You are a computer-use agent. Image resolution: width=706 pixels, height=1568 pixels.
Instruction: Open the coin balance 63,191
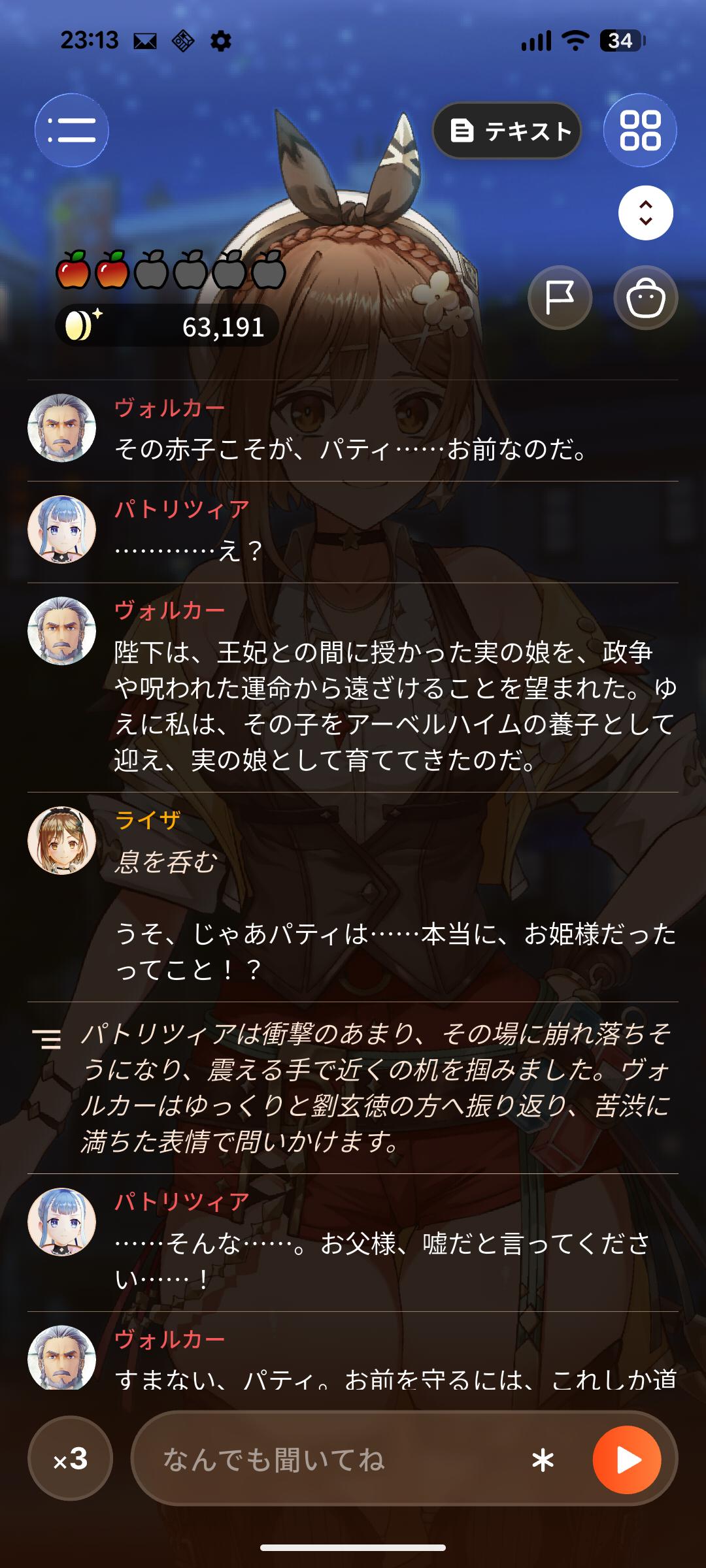(x=167, y=325)
